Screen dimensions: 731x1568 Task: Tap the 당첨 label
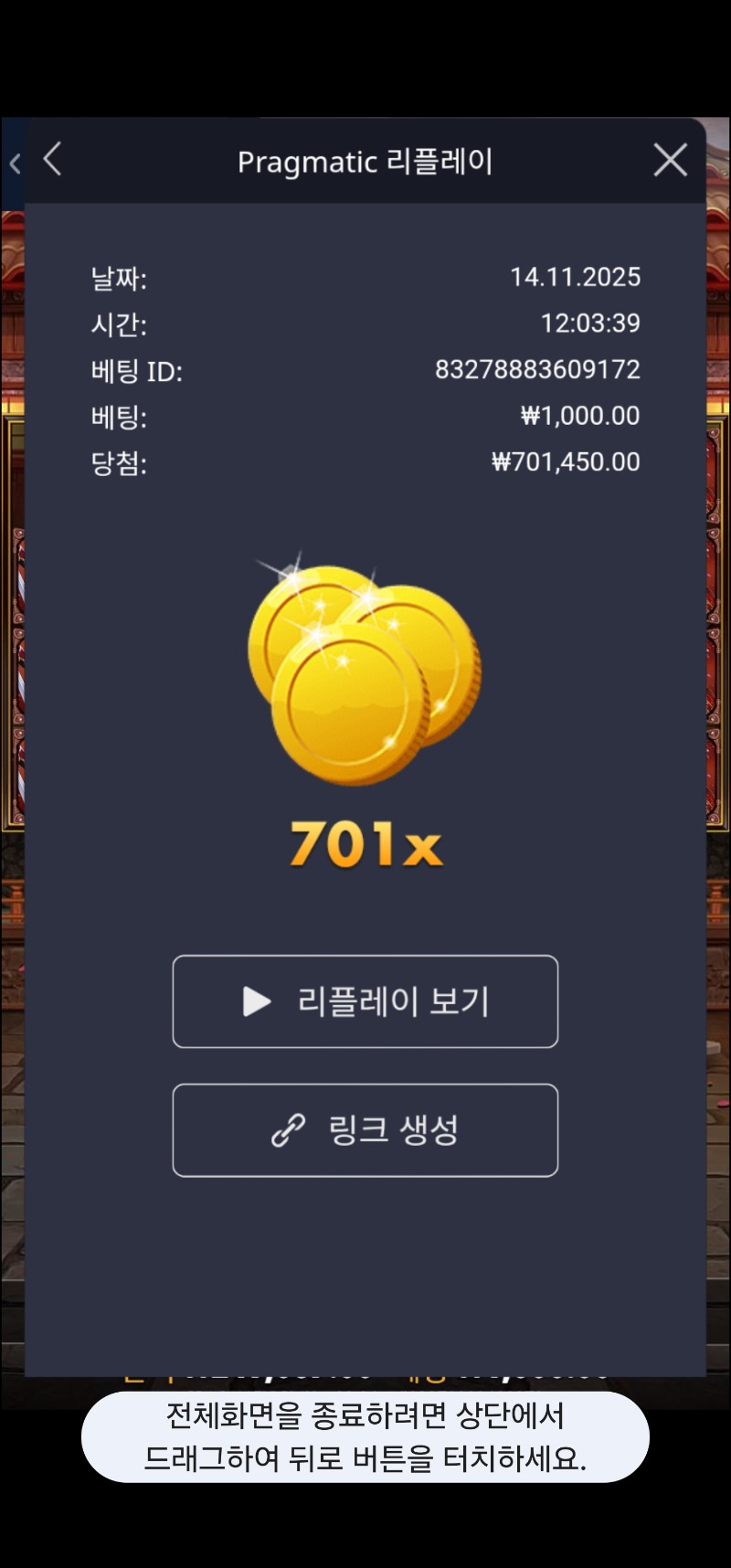pyautogui.click(x=118, y=462)
